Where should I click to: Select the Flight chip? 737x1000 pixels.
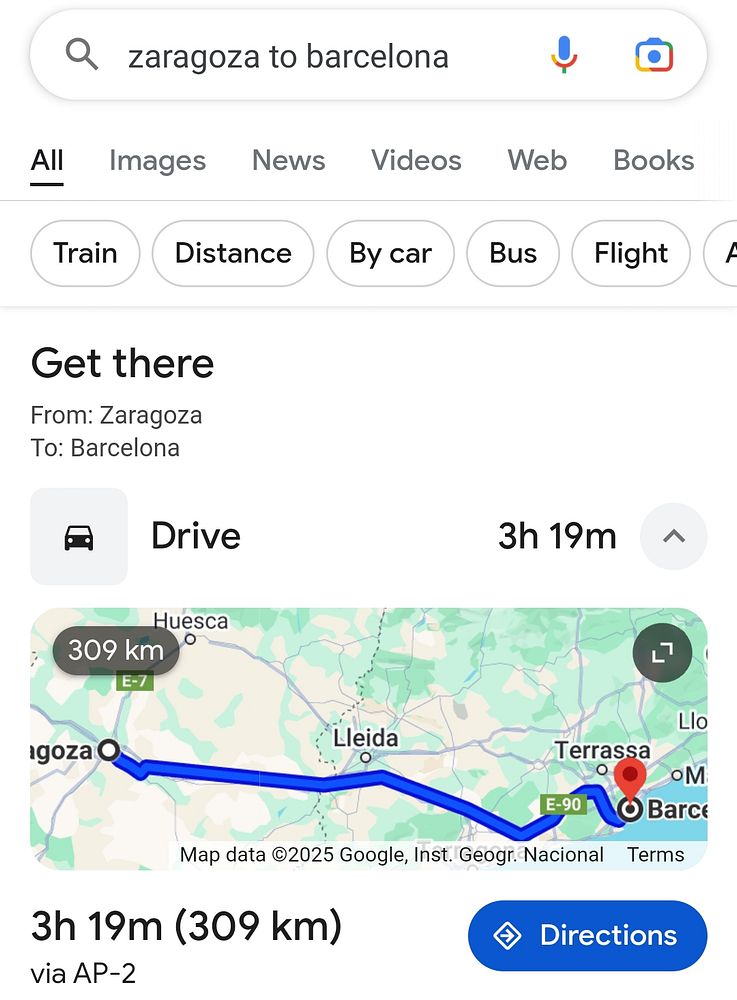click(631, 253)
